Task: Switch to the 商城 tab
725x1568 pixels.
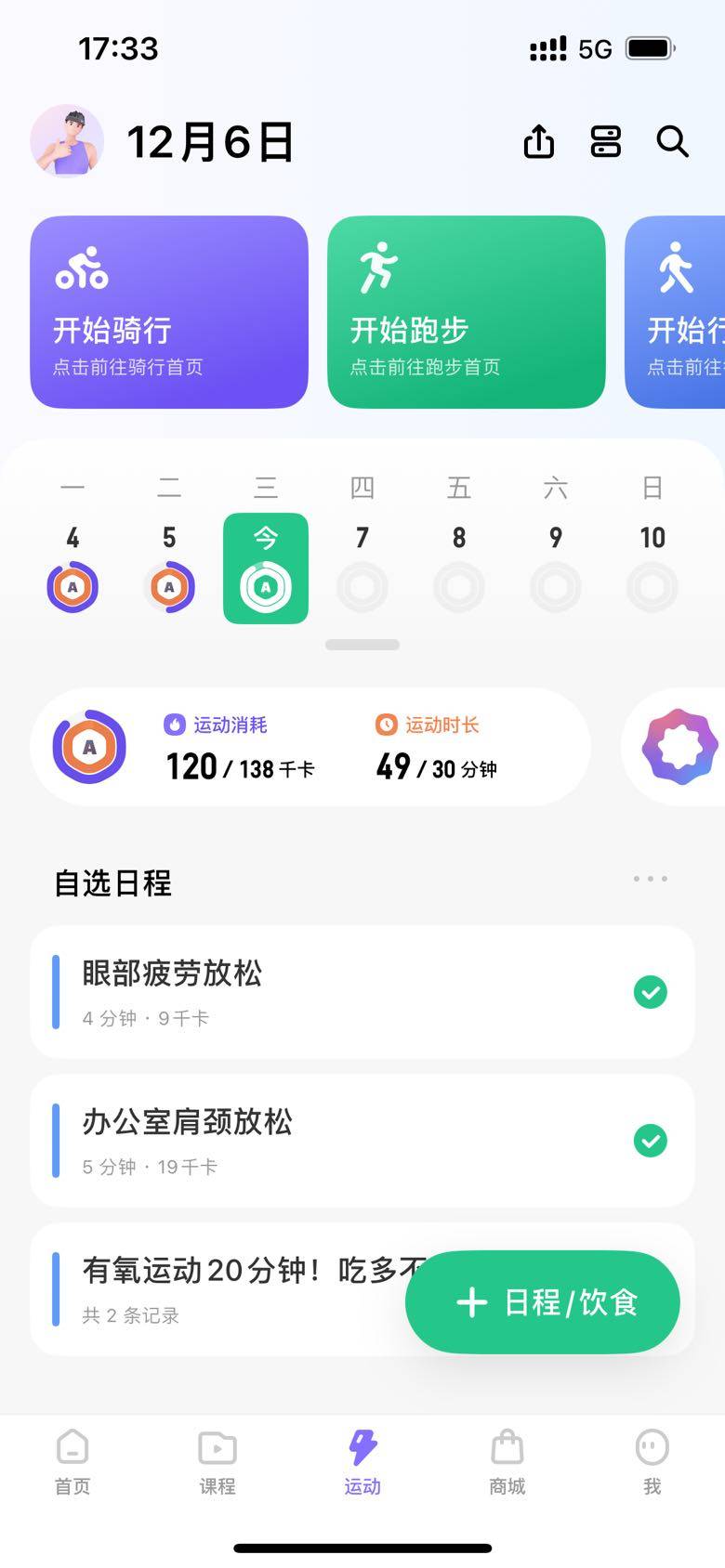Action: 507,1460
